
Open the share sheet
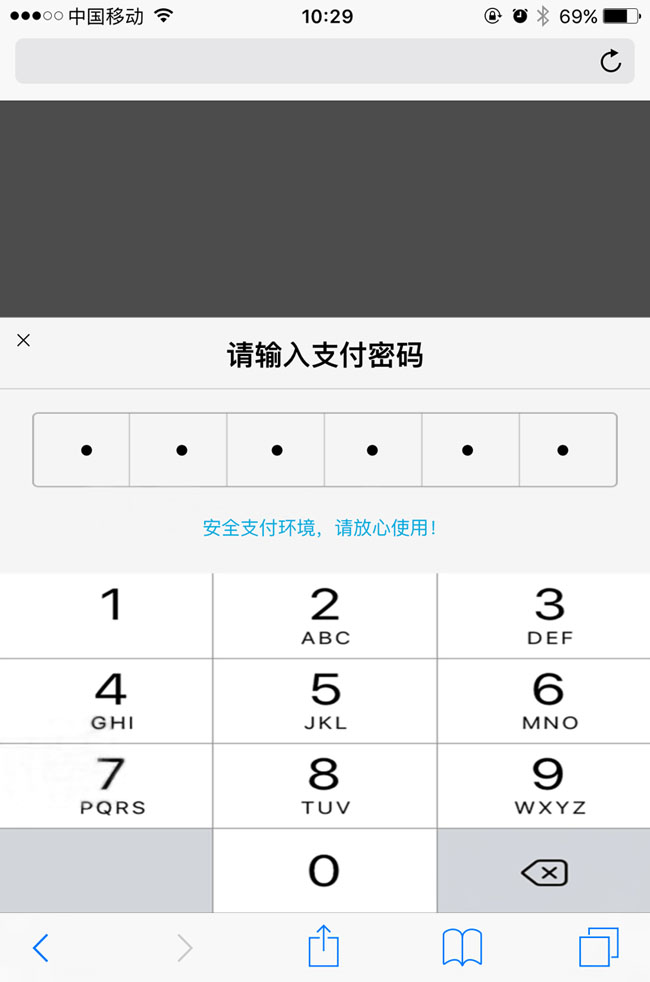point(324,946)
